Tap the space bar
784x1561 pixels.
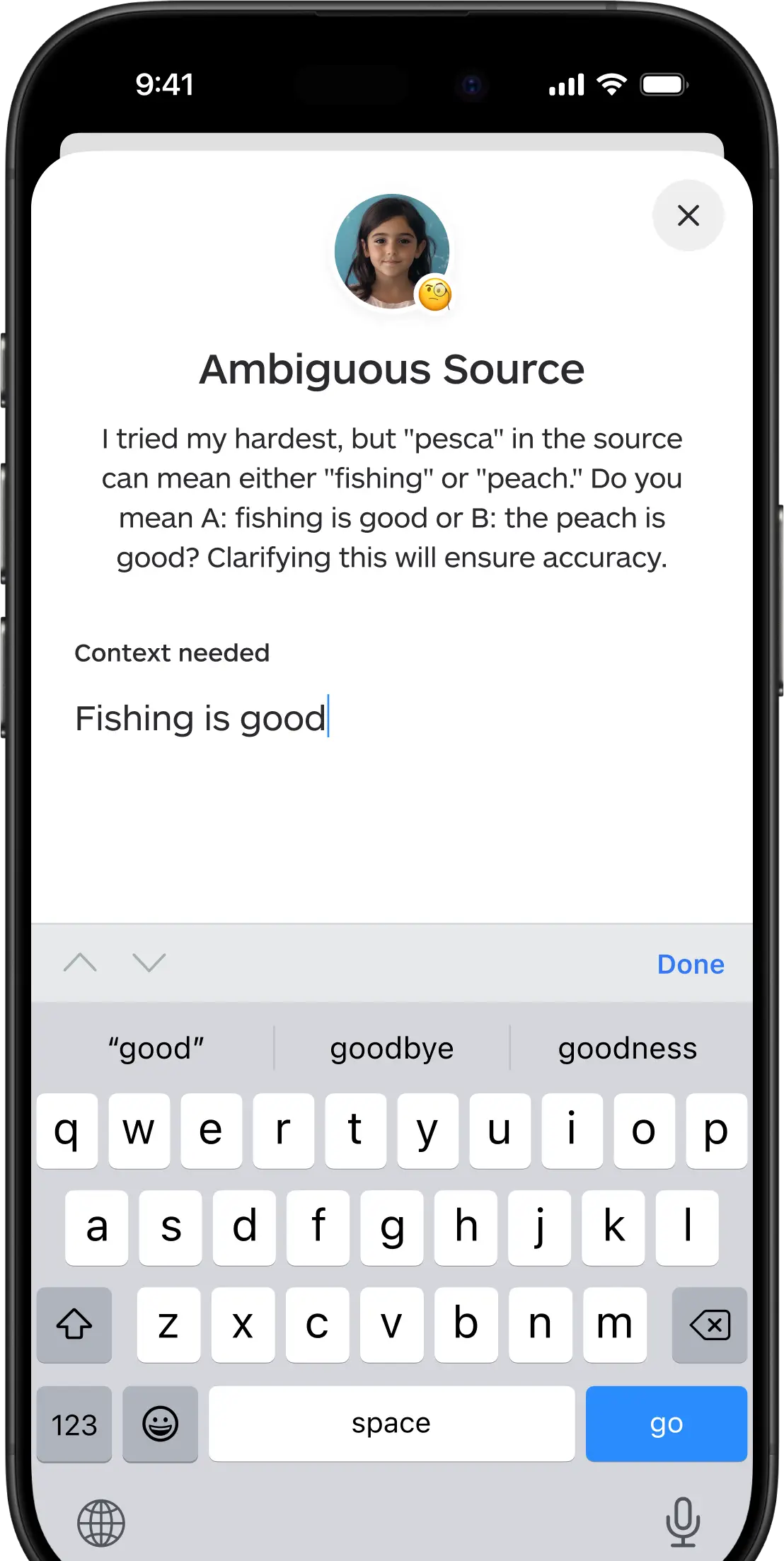pyautogui.click(x=391, y=1423)
